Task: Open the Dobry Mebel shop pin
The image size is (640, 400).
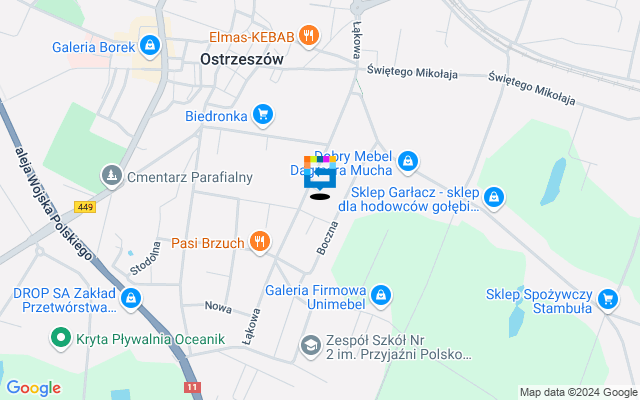Action: tap(407, 161)
